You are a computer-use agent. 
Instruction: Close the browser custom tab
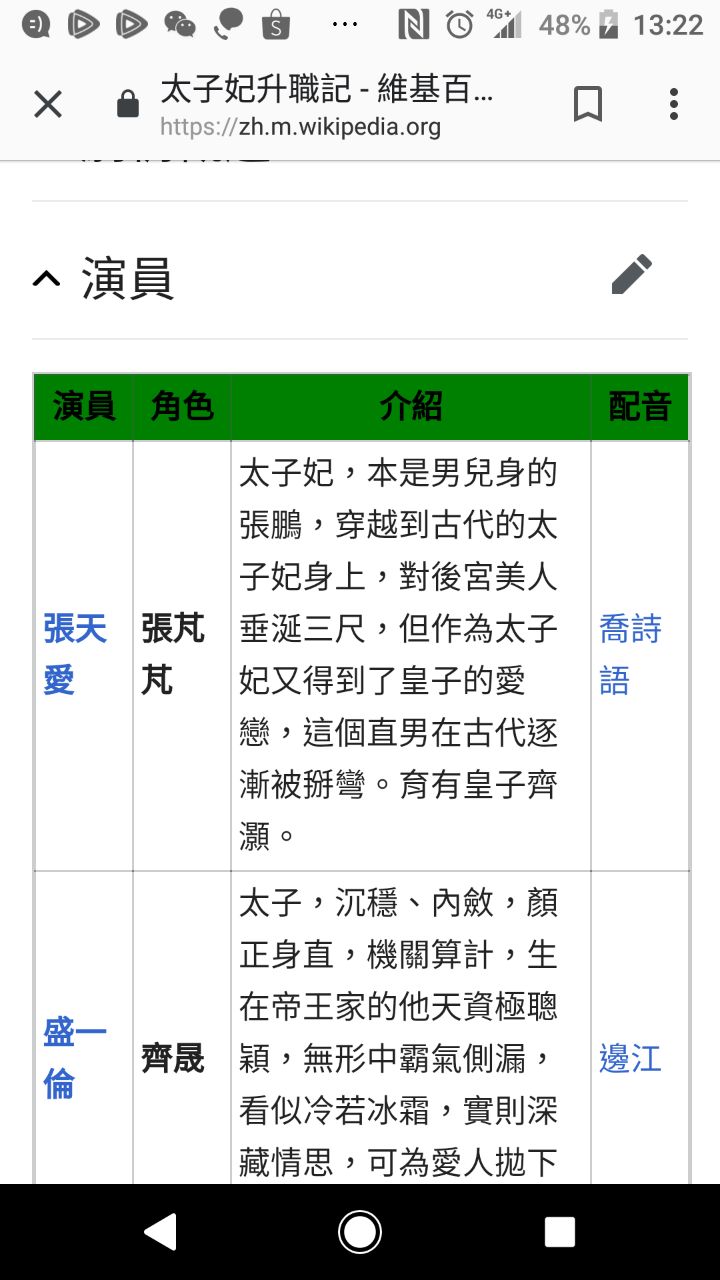click(x=48, y=104)
